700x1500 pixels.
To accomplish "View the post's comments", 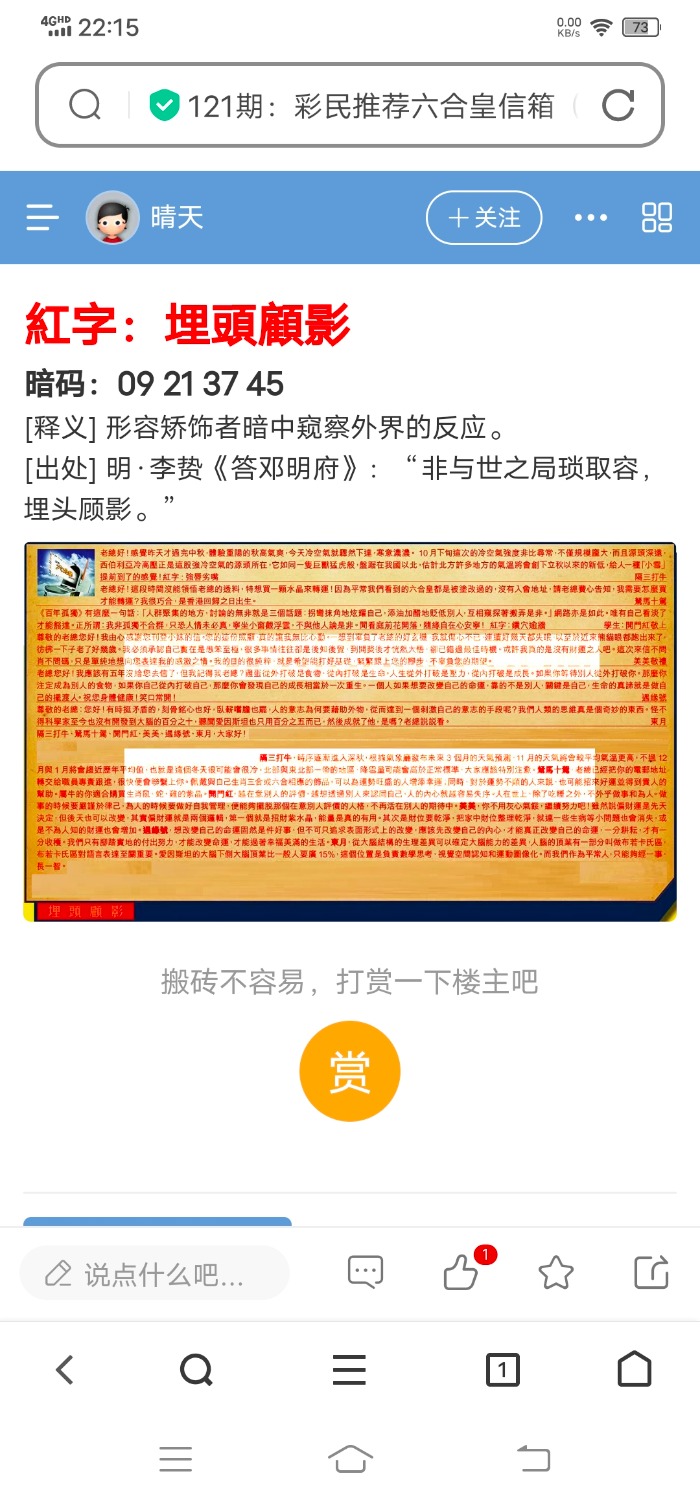I will (x=365, y=1272).
